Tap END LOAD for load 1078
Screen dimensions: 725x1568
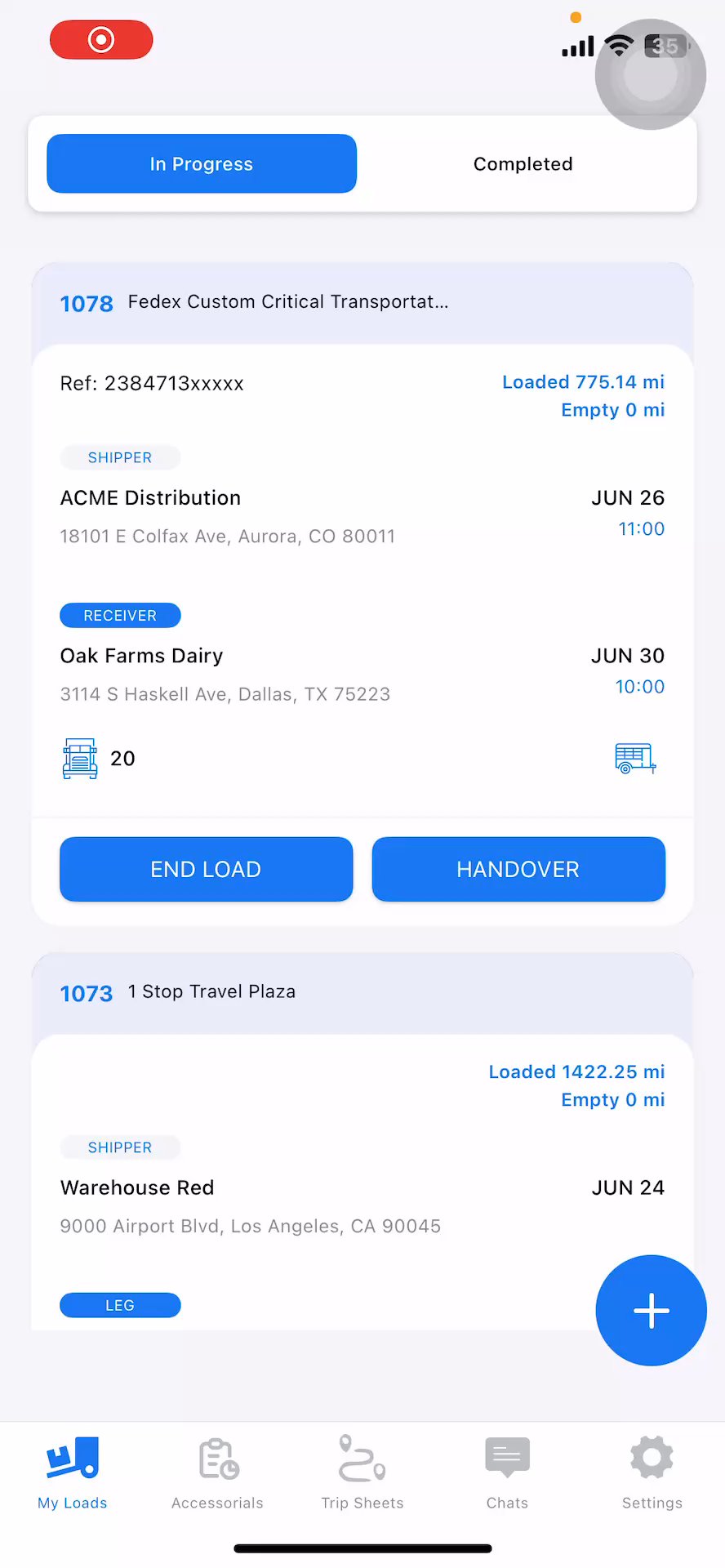tap(206, 869)
